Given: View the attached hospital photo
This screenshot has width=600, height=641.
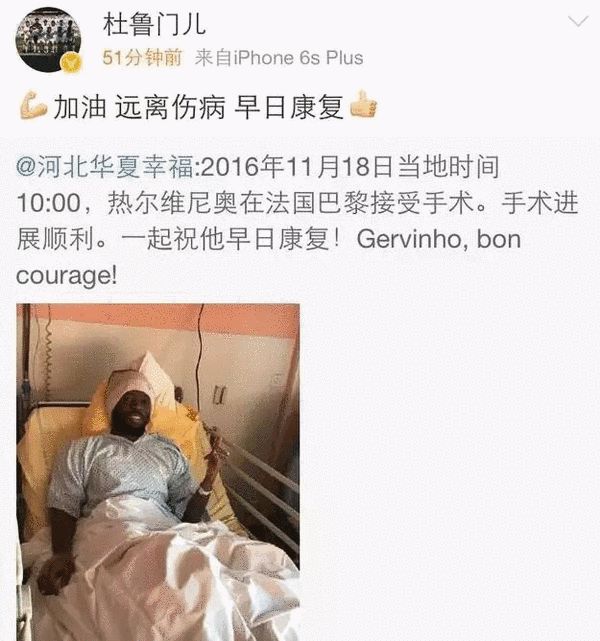Looking at the screenshot, I should click(x=158, y=472).
